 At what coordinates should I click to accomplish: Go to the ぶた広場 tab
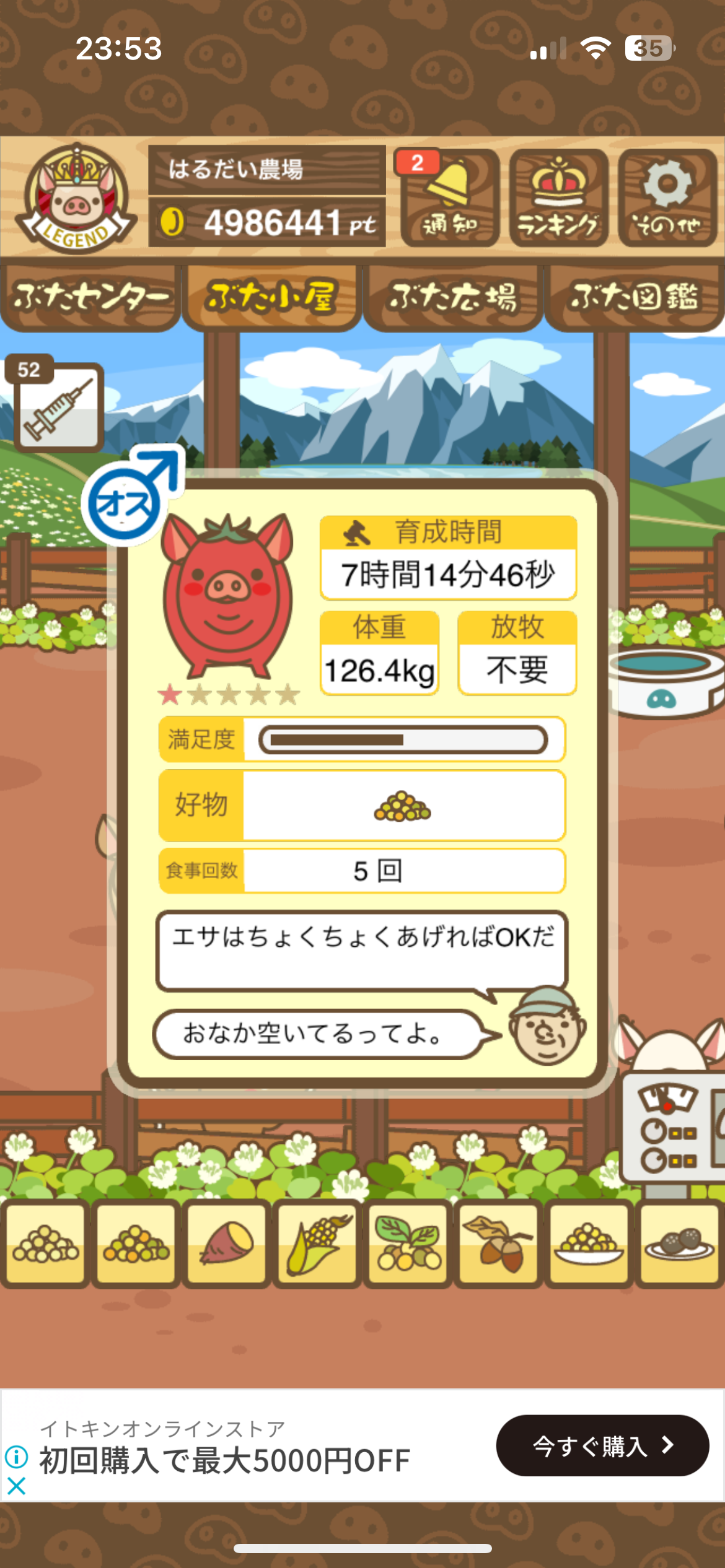(453, 298)
